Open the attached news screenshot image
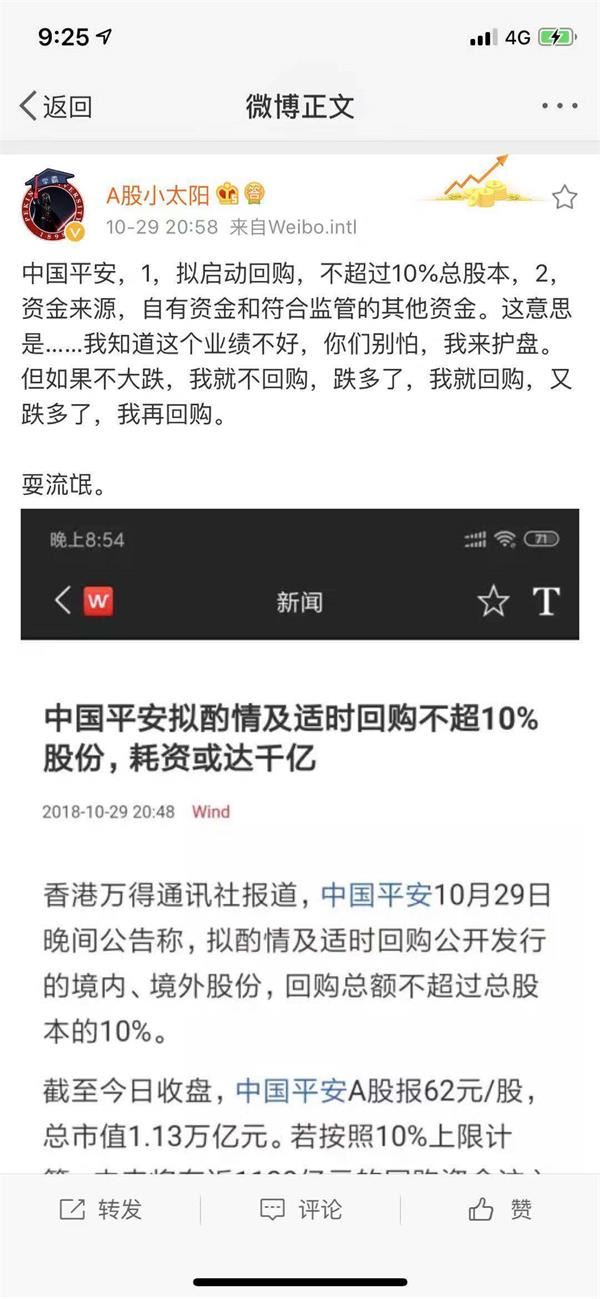 point(300,840)
